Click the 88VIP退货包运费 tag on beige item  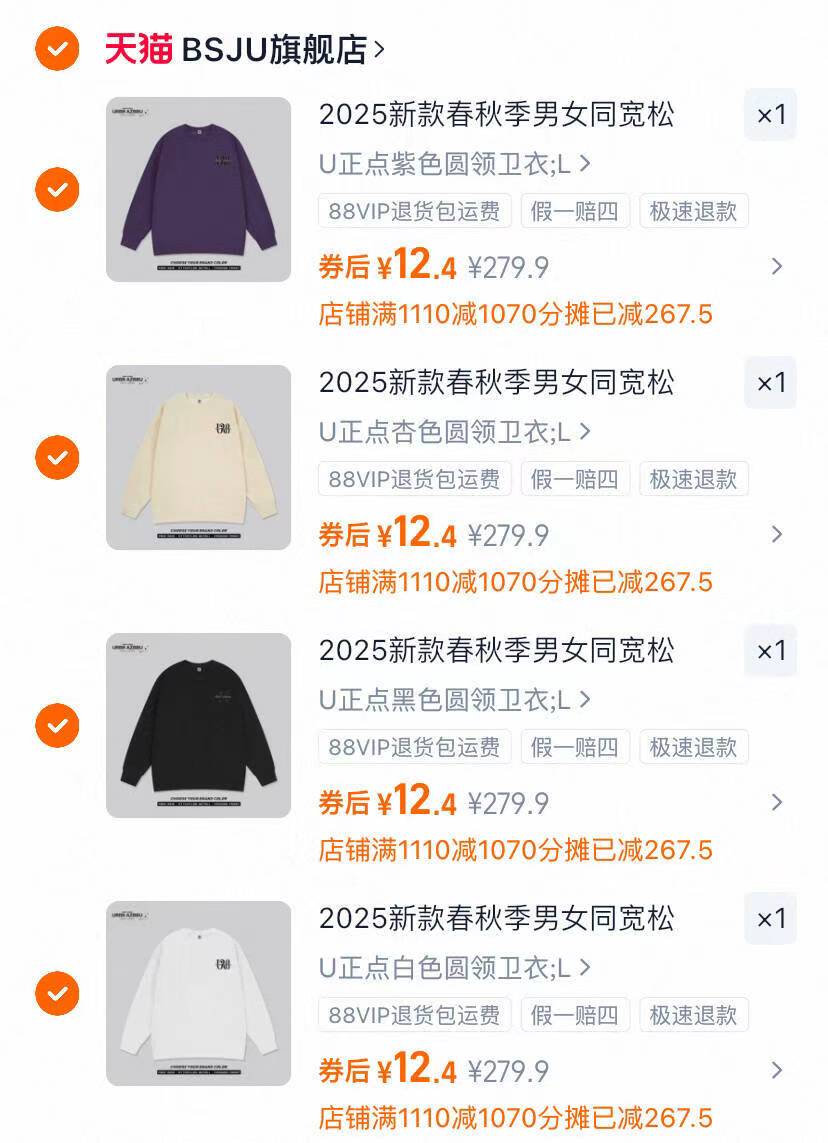click(414, 478)
